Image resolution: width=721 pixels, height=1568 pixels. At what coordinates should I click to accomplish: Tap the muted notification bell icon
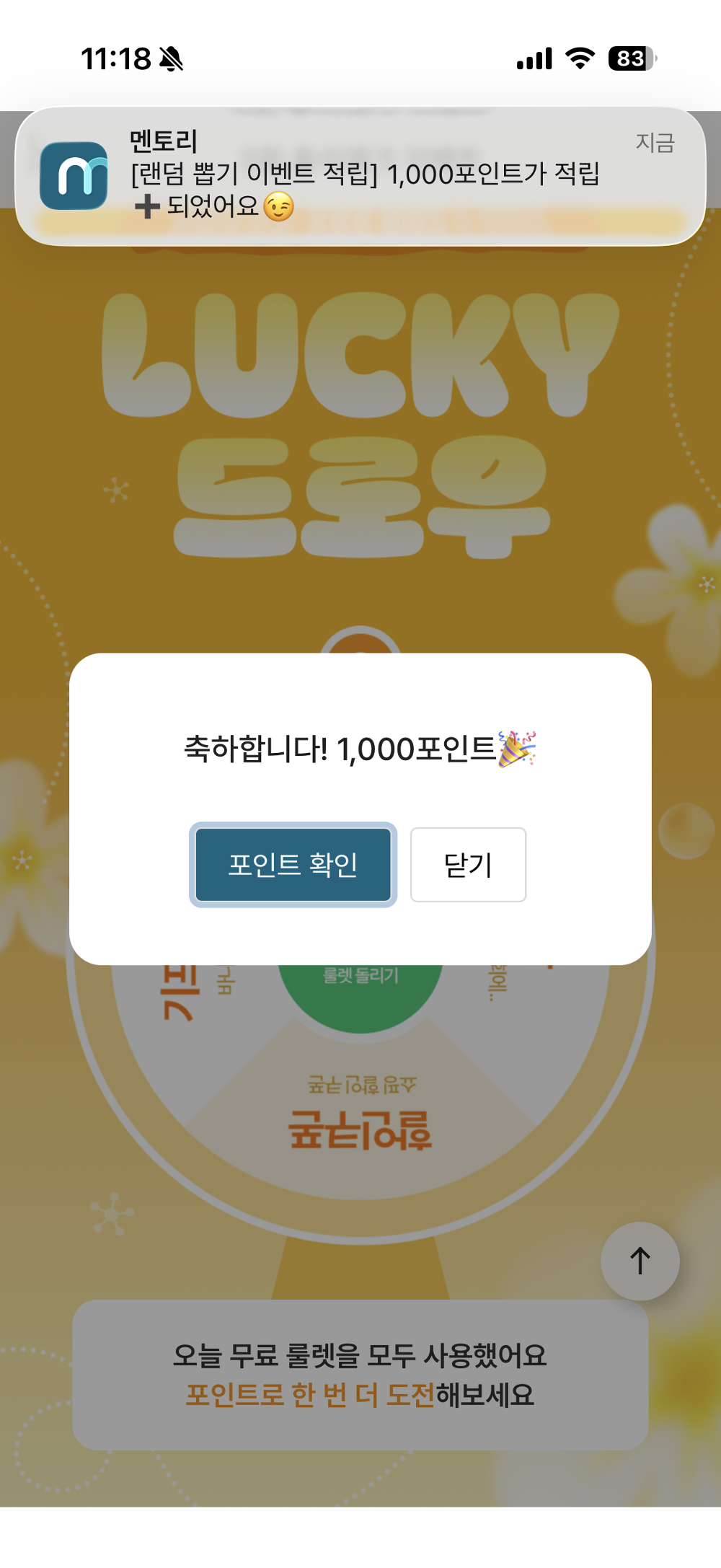[170, 57]
